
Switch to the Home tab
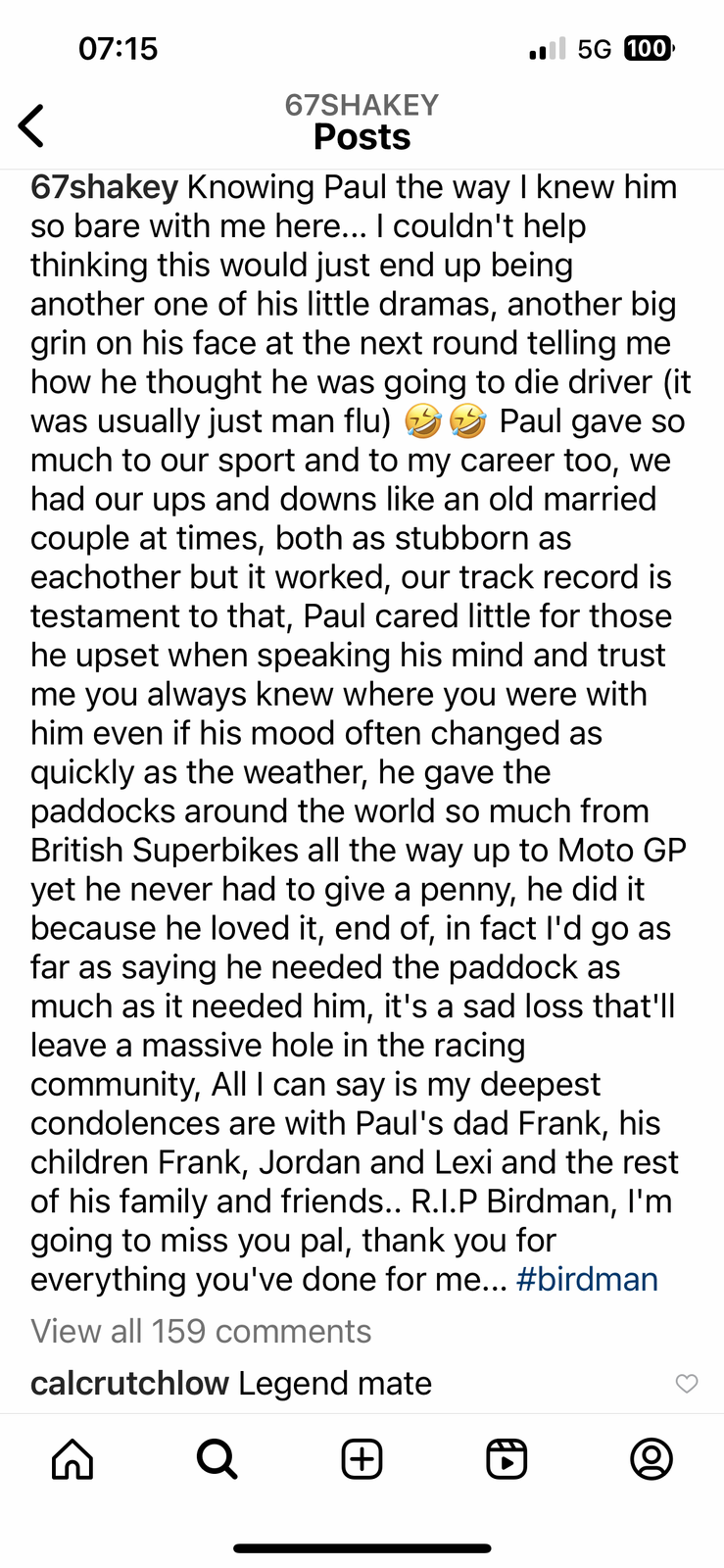click(x=72, y=1459)
